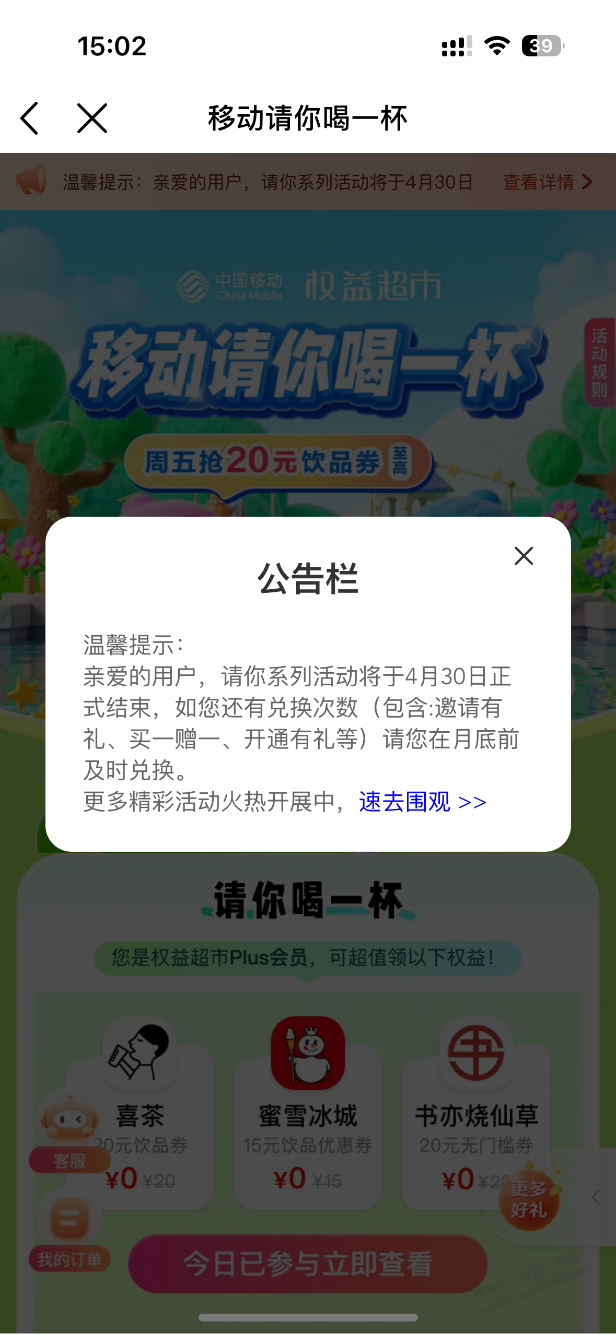Go back using the arrow icon
Image resolution: width=616 pixels, height=1334 pixels.
coord(30,119)
